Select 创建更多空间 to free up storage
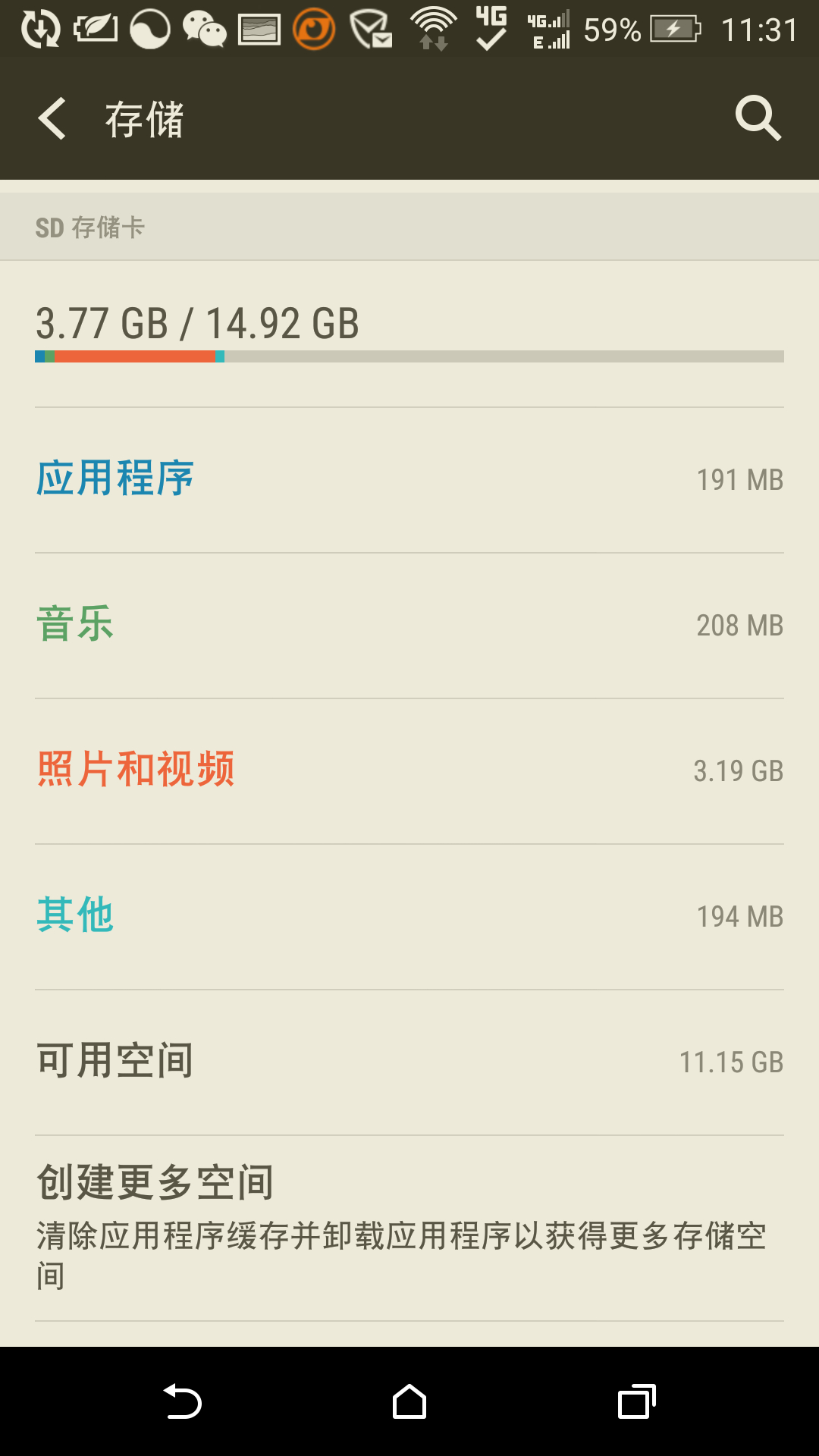 (409, 1227)
